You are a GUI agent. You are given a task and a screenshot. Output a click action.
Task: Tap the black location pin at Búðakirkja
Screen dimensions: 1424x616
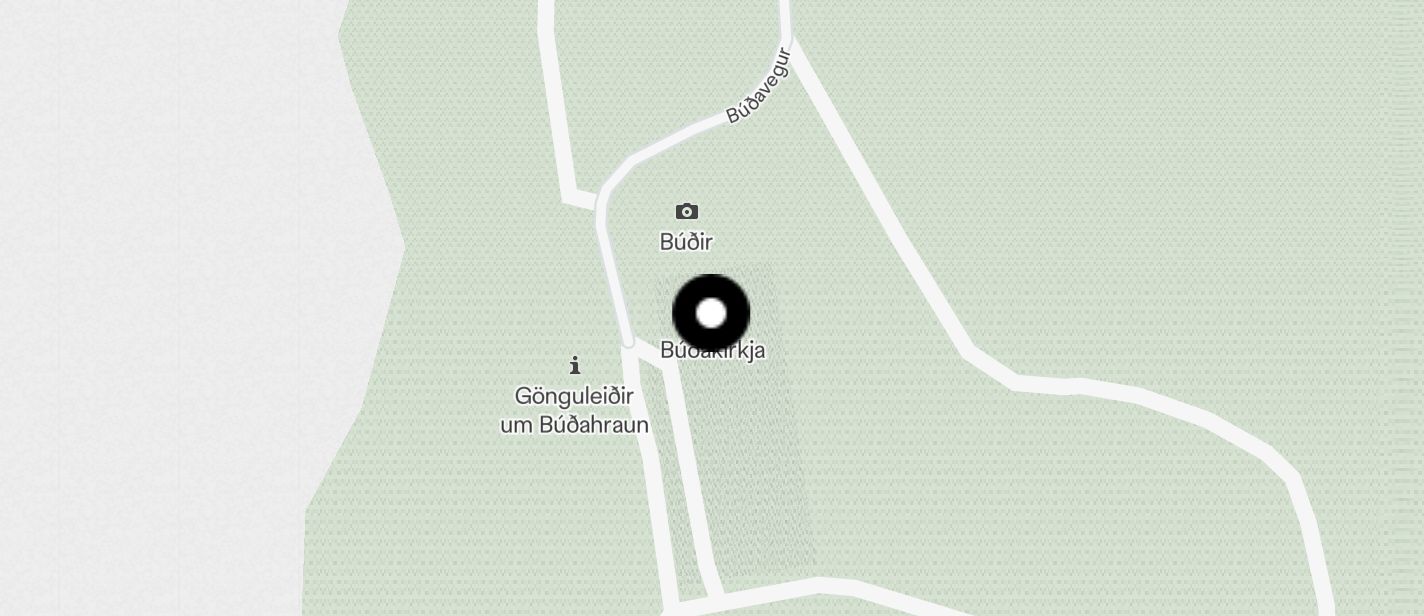711,313
